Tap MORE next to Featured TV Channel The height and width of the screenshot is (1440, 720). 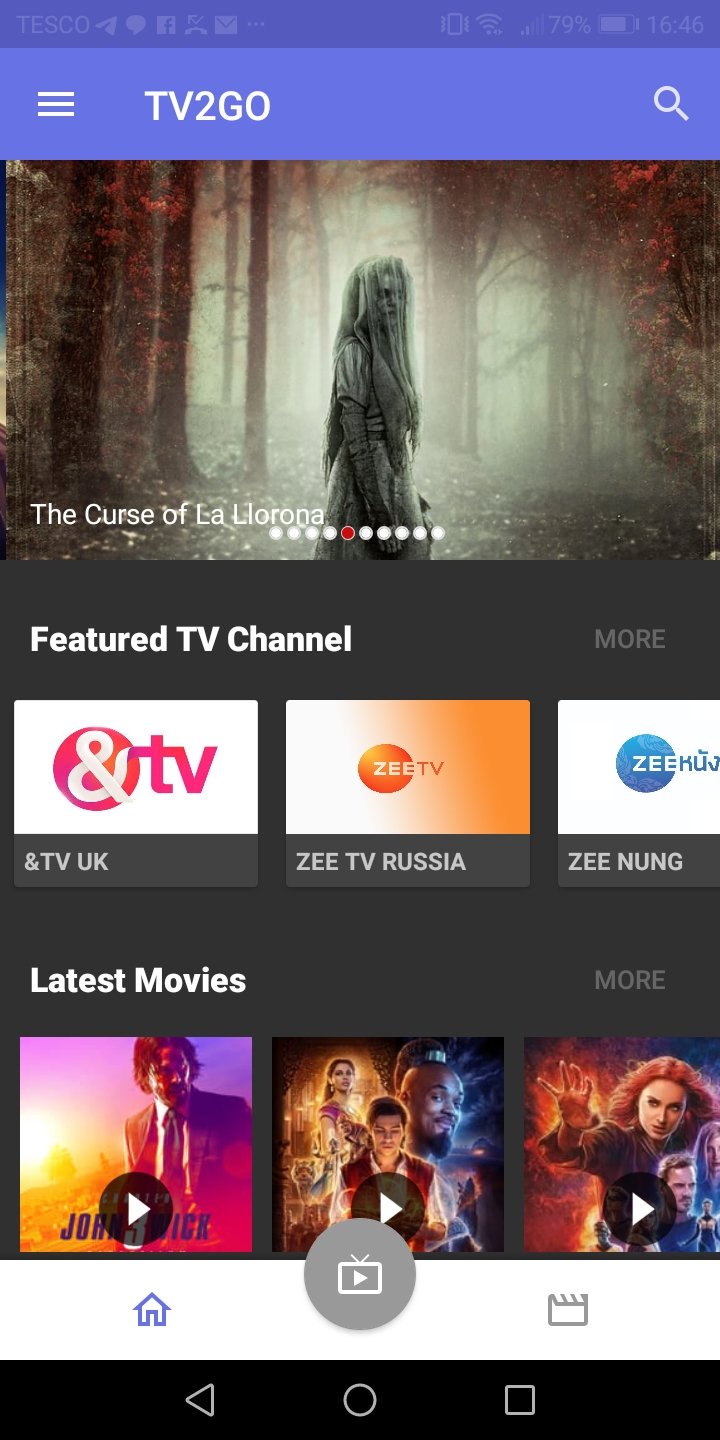(629, 639)
